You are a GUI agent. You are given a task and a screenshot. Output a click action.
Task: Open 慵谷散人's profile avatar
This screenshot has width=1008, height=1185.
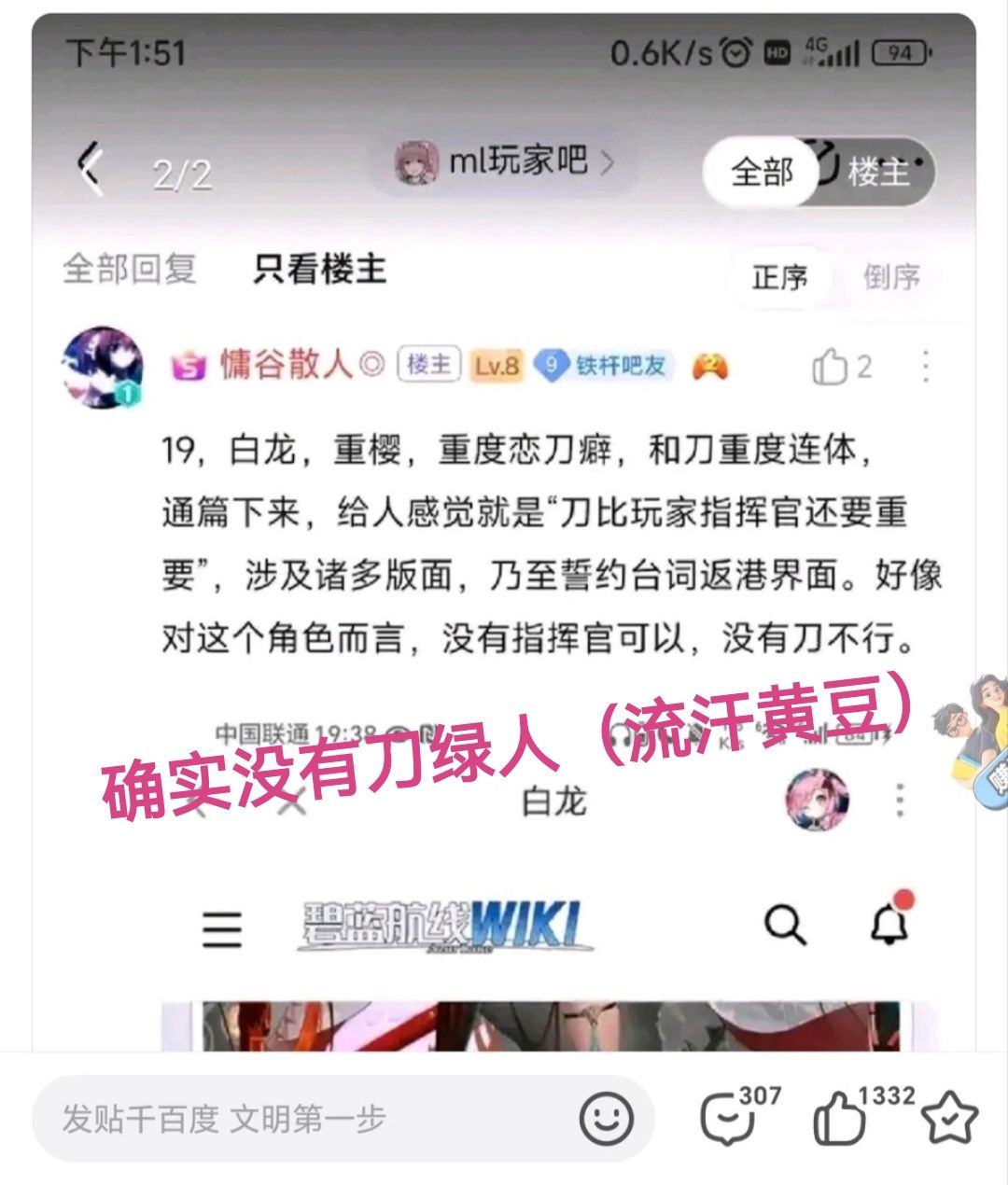pos(102,367)
